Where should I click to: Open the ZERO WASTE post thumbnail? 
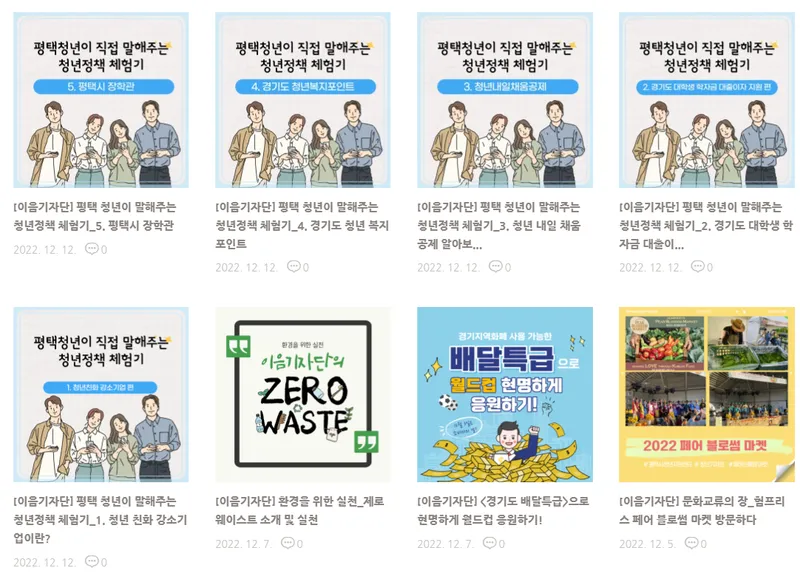303,395
